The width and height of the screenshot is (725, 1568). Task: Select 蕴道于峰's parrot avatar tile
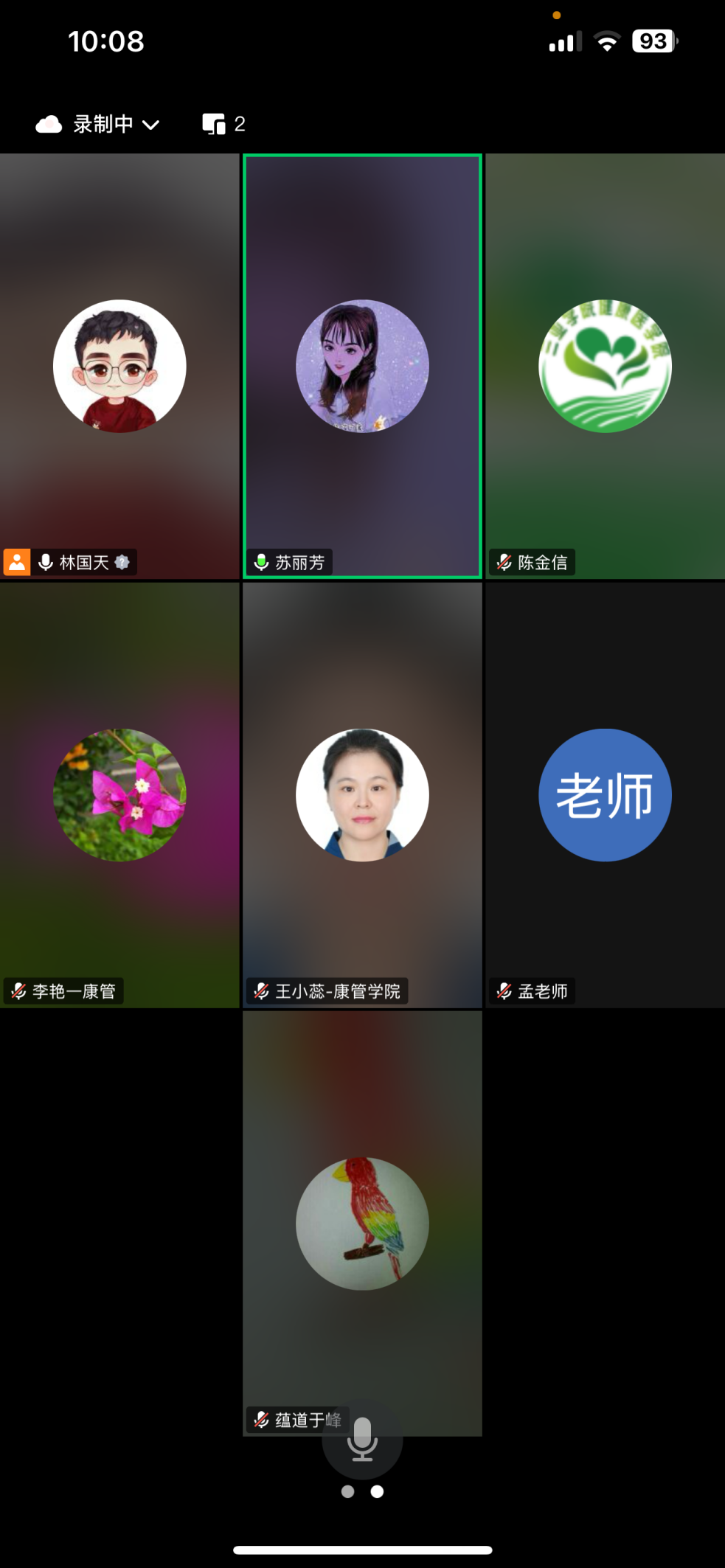point(362,1223)
